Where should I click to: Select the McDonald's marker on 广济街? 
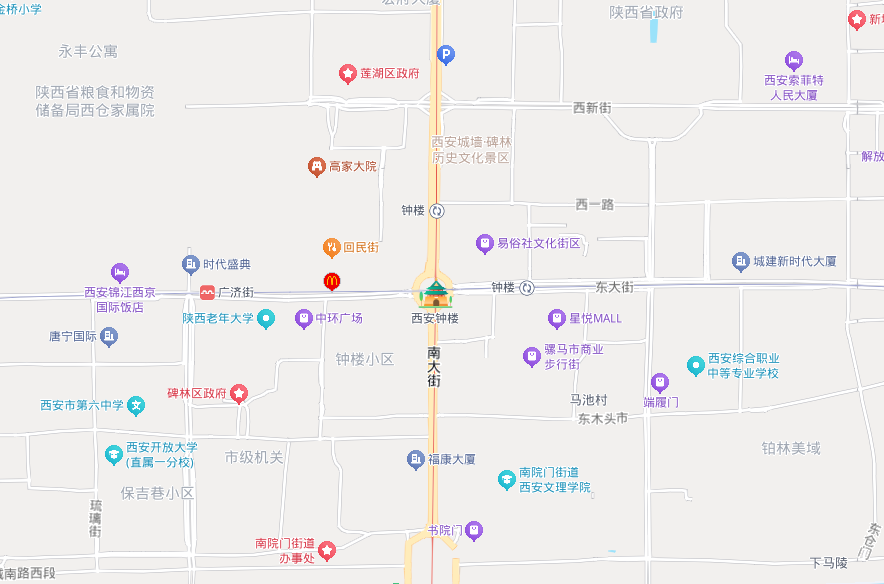click(331, 282)
